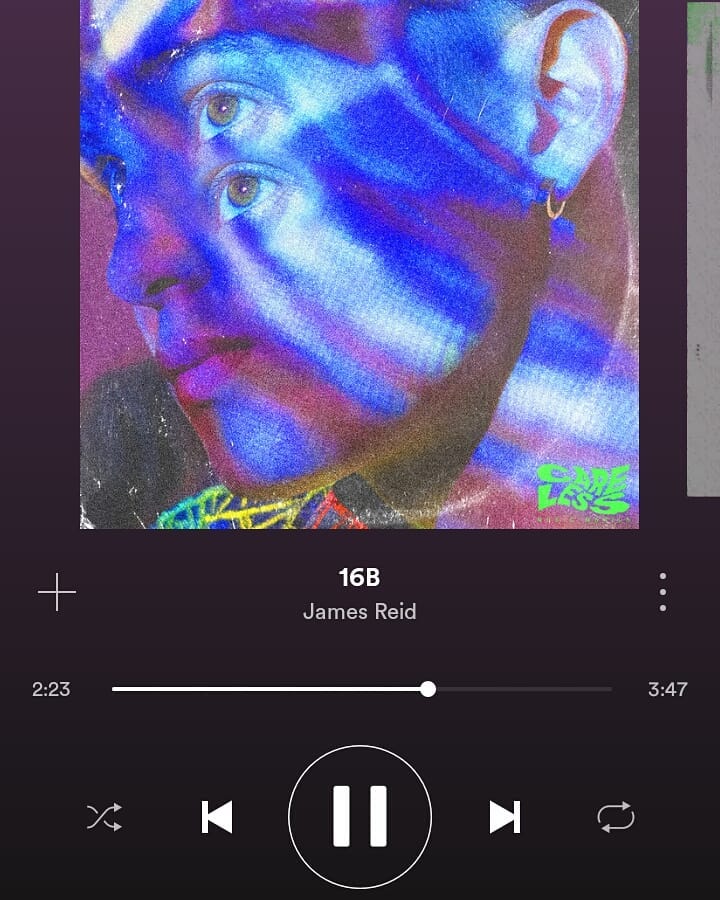
Task: Open James Reid artist link
Action: 359,611
